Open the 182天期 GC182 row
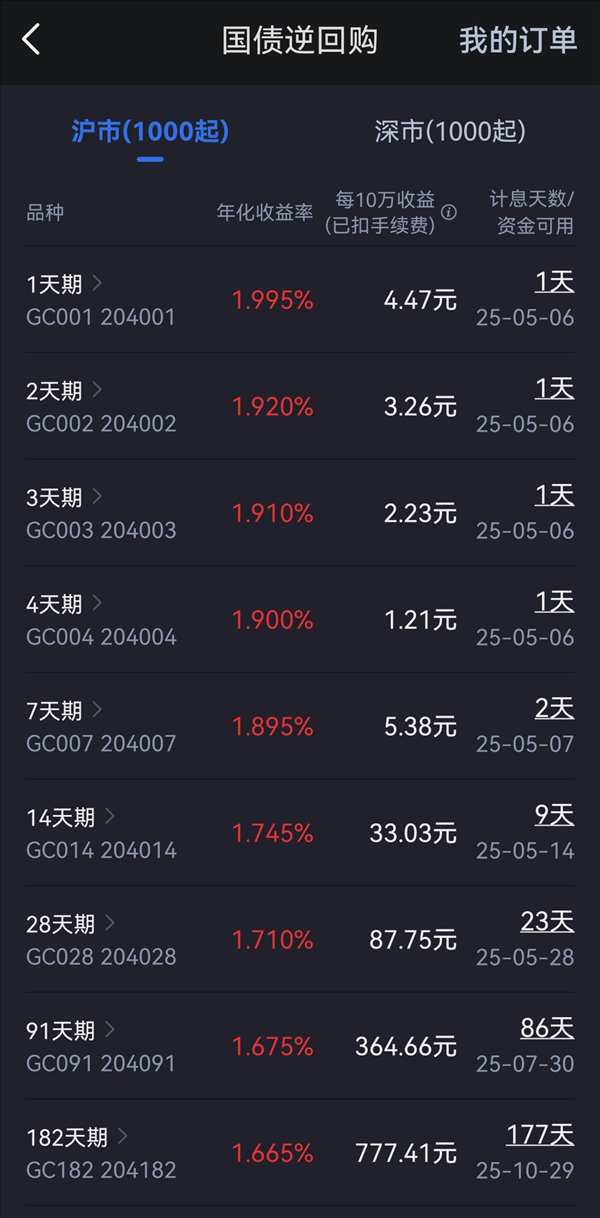The height and width of the screenshot is (1218, 600). (300, 1153)
